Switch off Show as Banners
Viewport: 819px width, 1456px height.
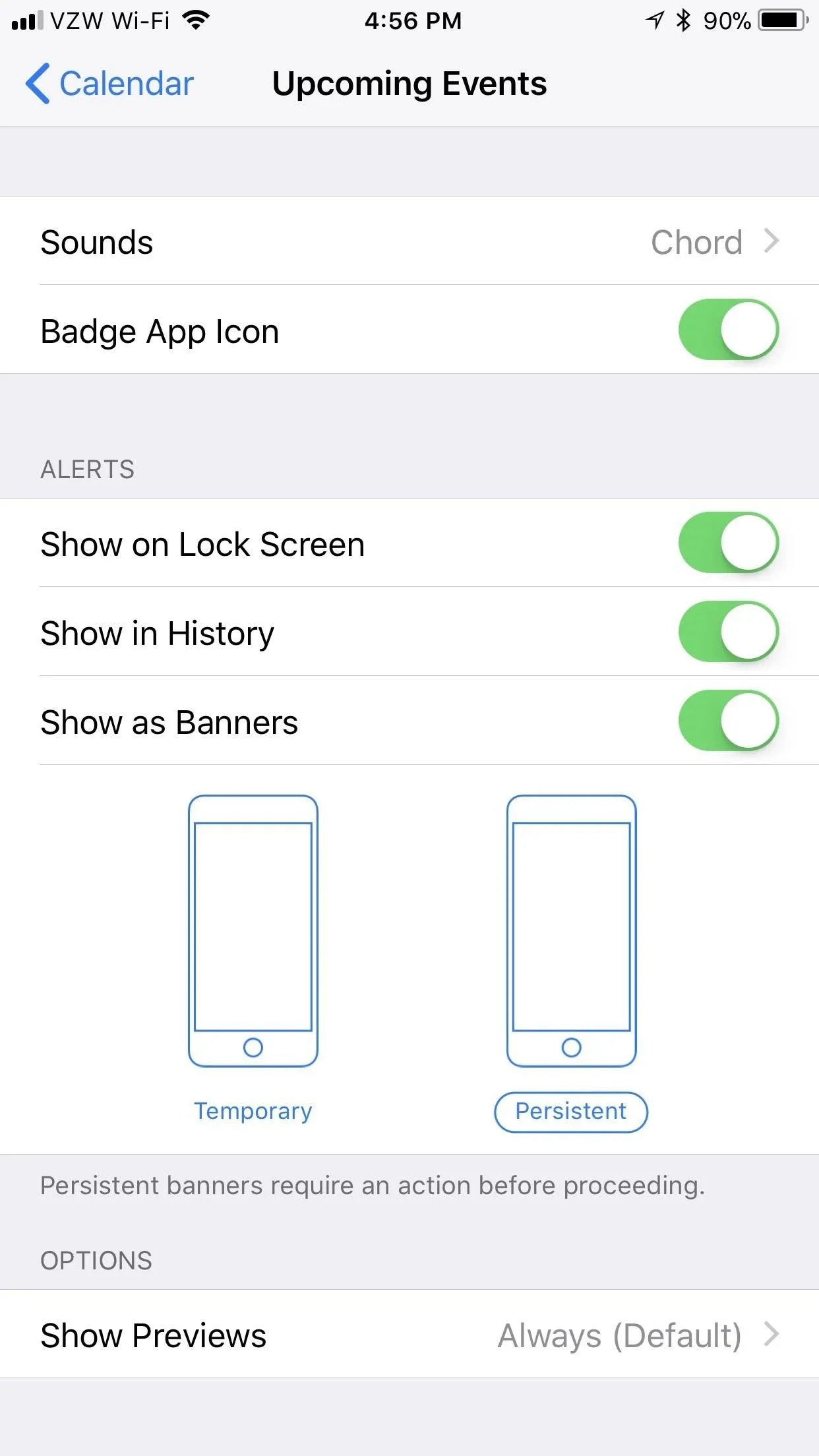(x=728, y=721)
